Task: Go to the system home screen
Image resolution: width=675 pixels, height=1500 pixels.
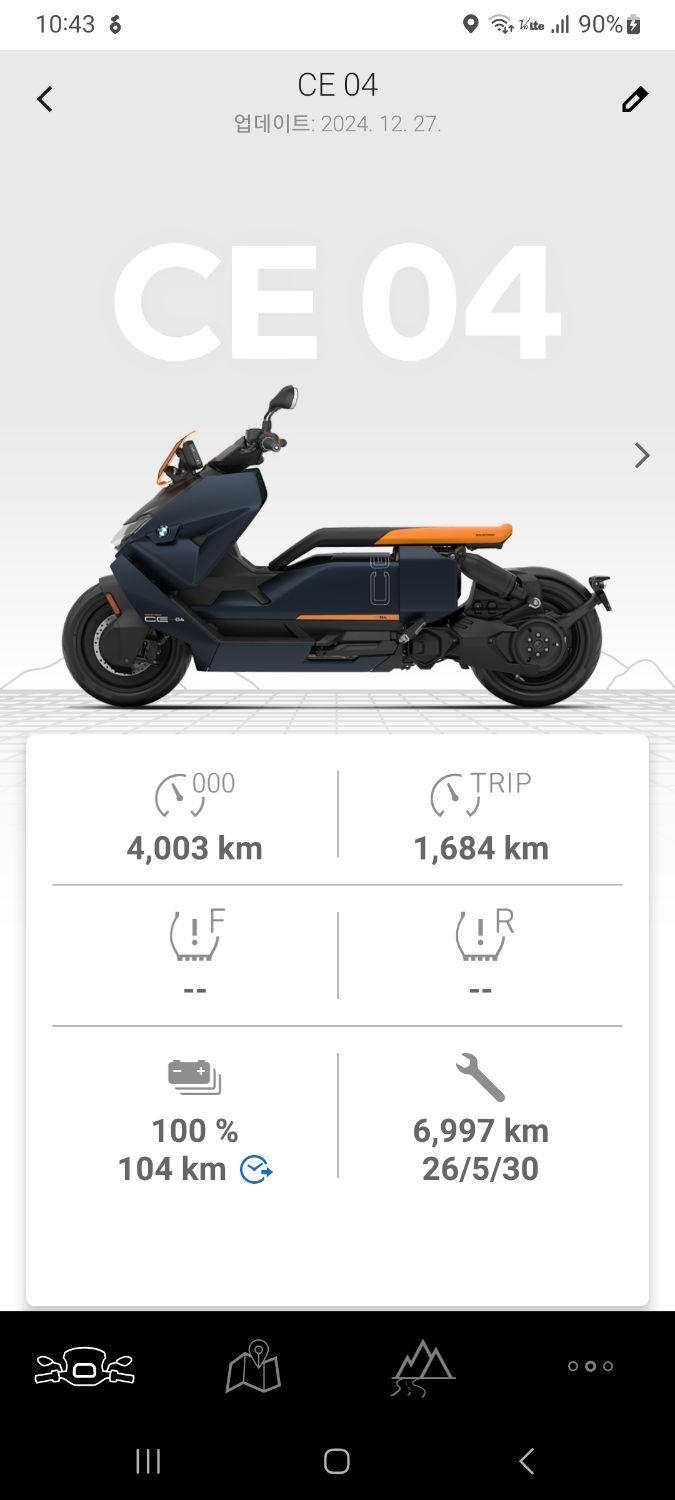Action: [337, 1461]
